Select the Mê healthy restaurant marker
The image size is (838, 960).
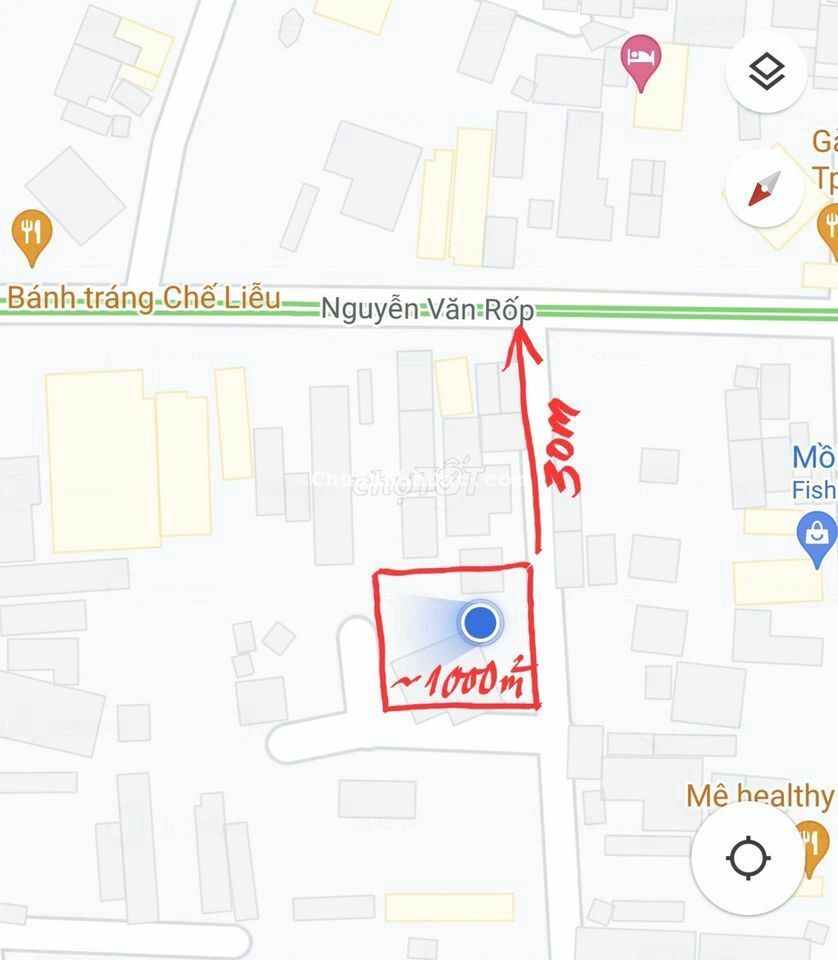(x=809, y=838)
